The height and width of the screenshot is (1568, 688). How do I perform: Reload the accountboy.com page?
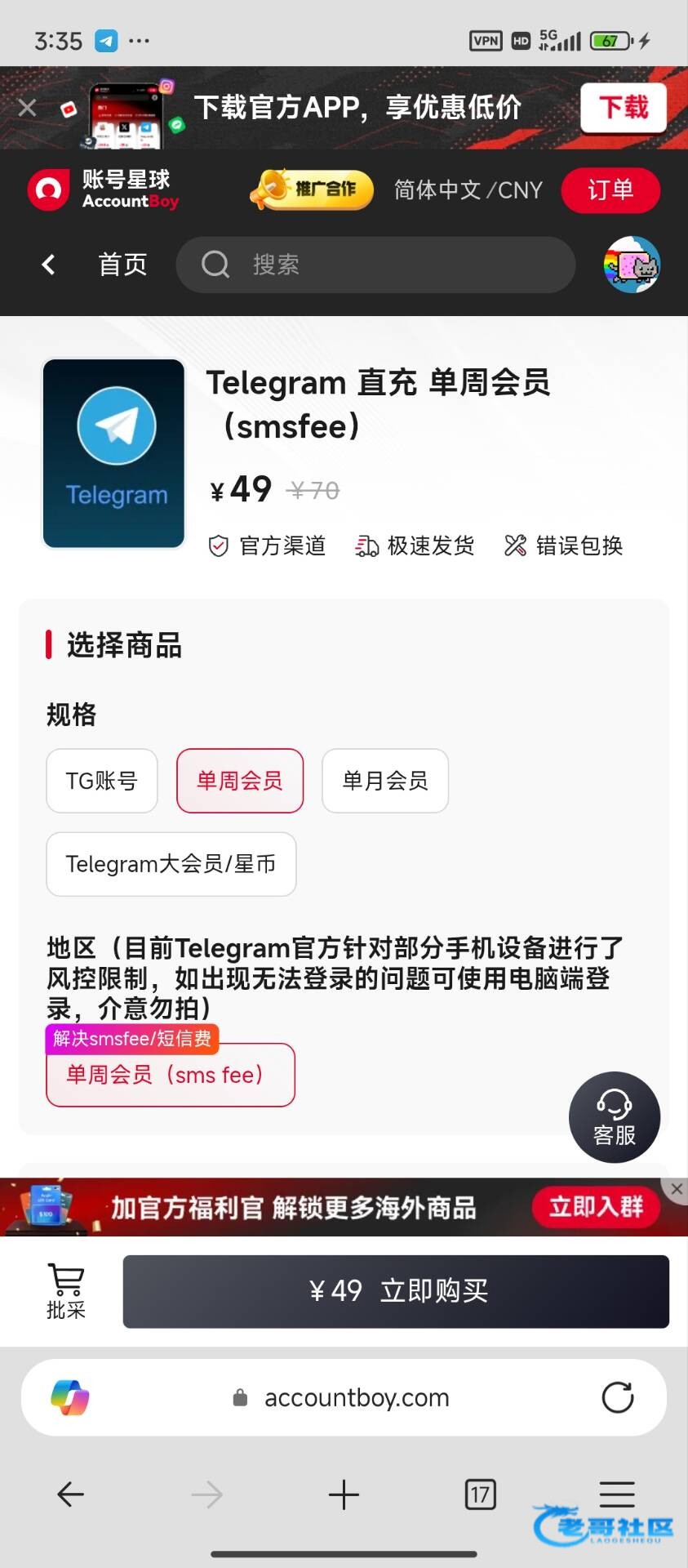coord(617,1397)
